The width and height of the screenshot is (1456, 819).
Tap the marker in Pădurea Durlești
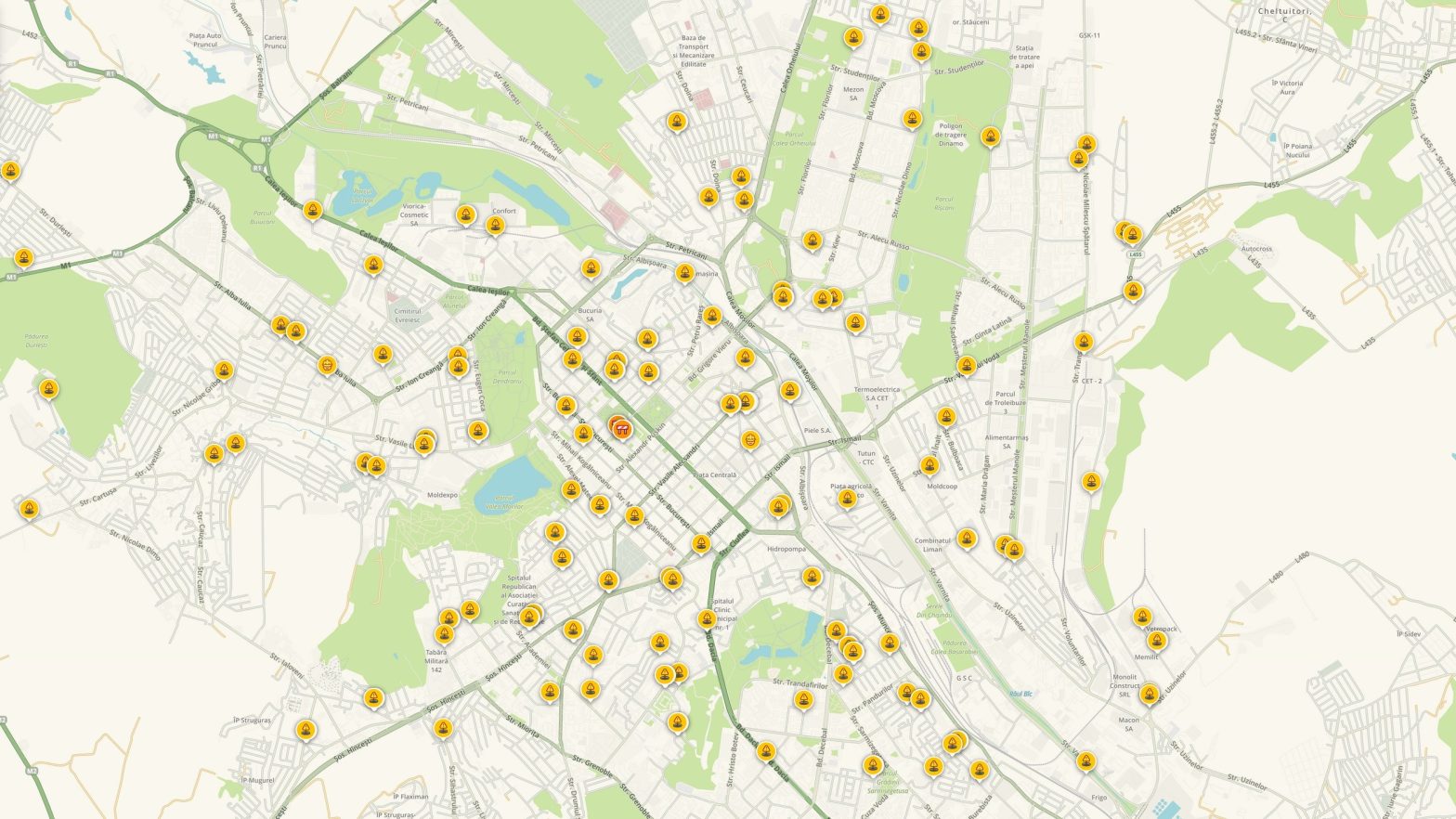pyautogui.click(x=49, y=388)
